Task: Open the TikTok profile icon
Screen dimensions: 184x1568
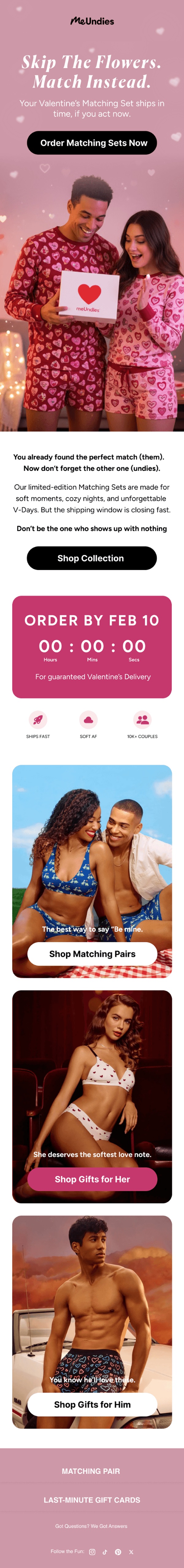Action: pyautogui.click(x=105, y=1551)
